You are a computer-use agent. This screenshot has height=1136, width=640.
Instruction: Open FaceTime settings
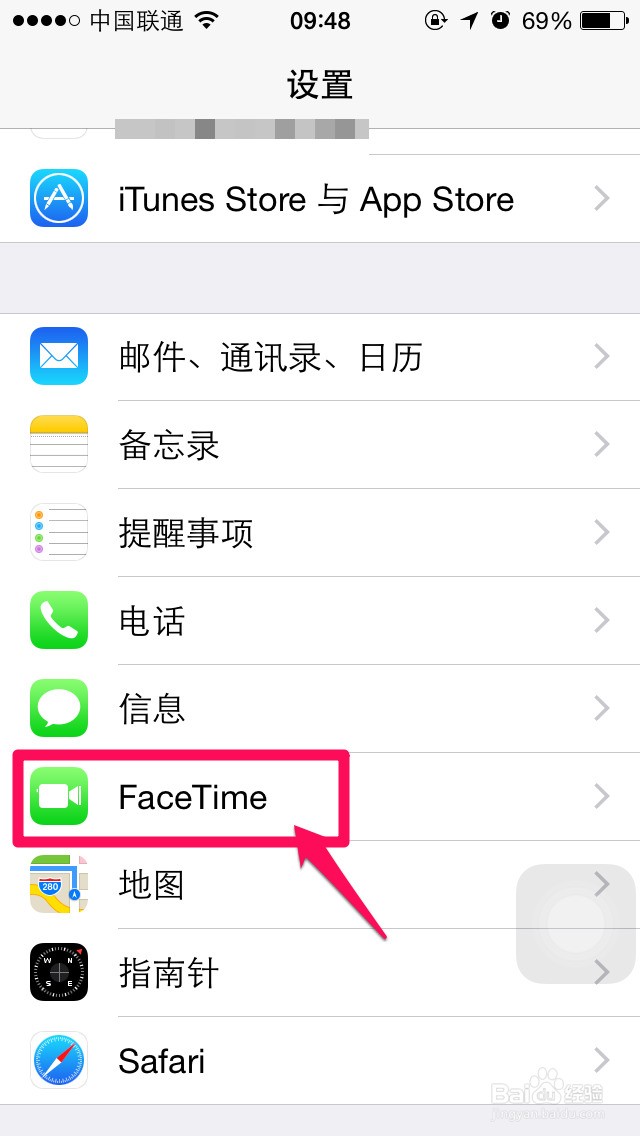(x=320, y=797)
